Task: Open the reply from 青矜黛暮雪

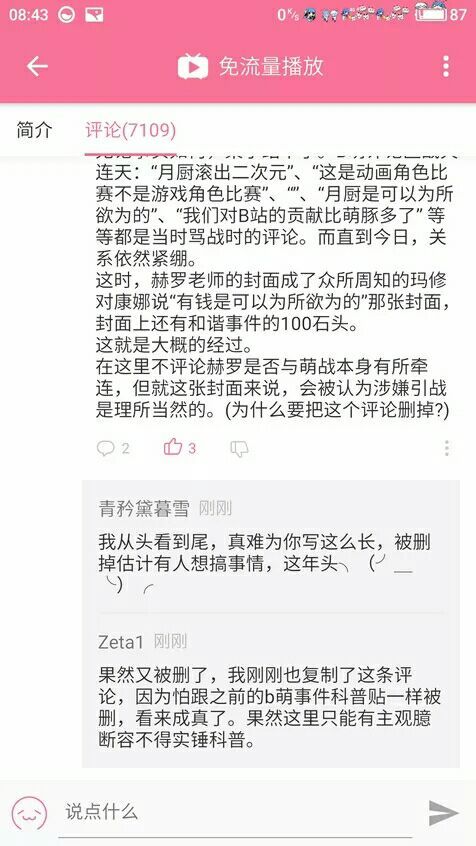Action: click(x=271, y=546)
